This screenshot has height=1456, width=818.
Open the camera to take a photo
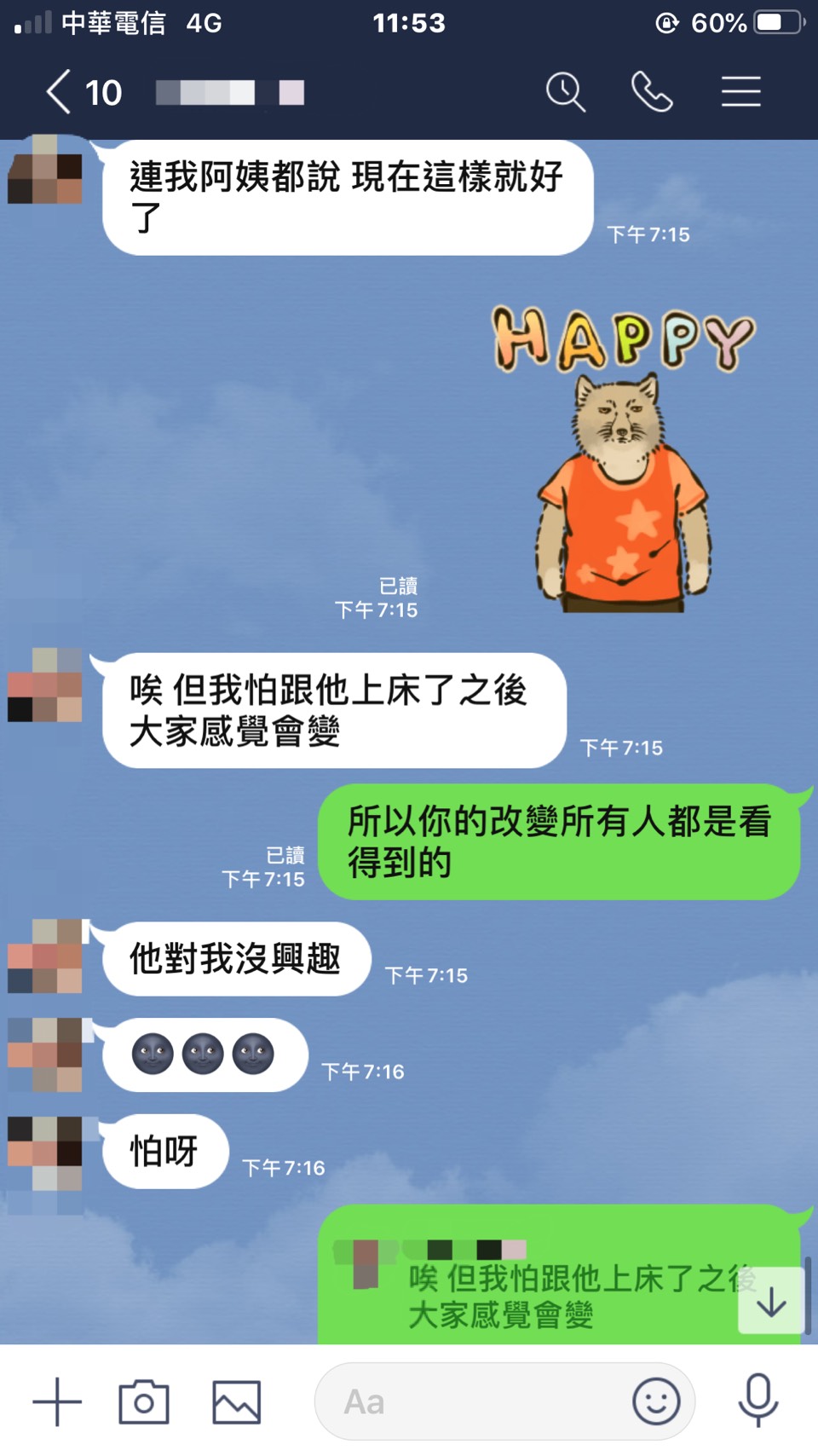click(x=144, y=1401)
